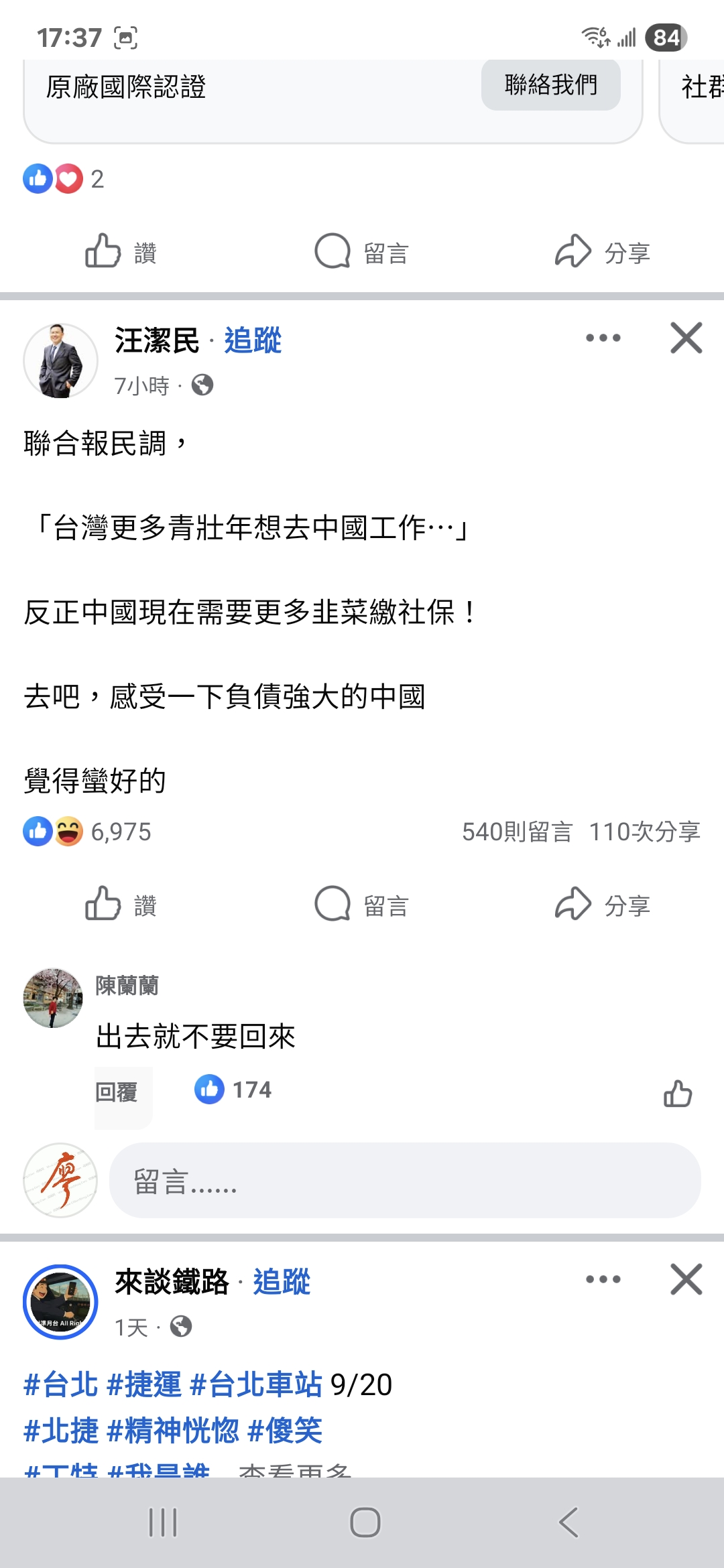Open 汪潔民's profile picture

[60, 361]
